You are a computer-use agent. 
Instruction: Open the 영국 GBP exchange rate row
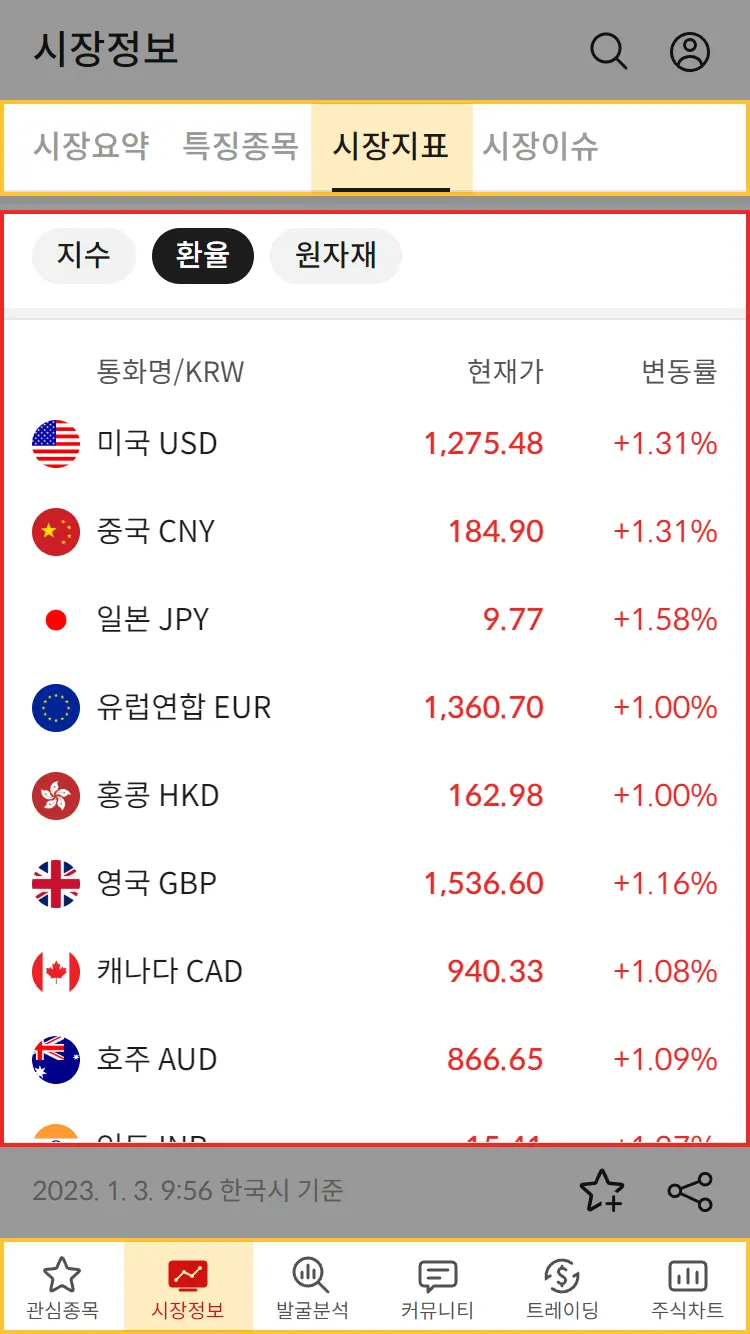[375, 883]
